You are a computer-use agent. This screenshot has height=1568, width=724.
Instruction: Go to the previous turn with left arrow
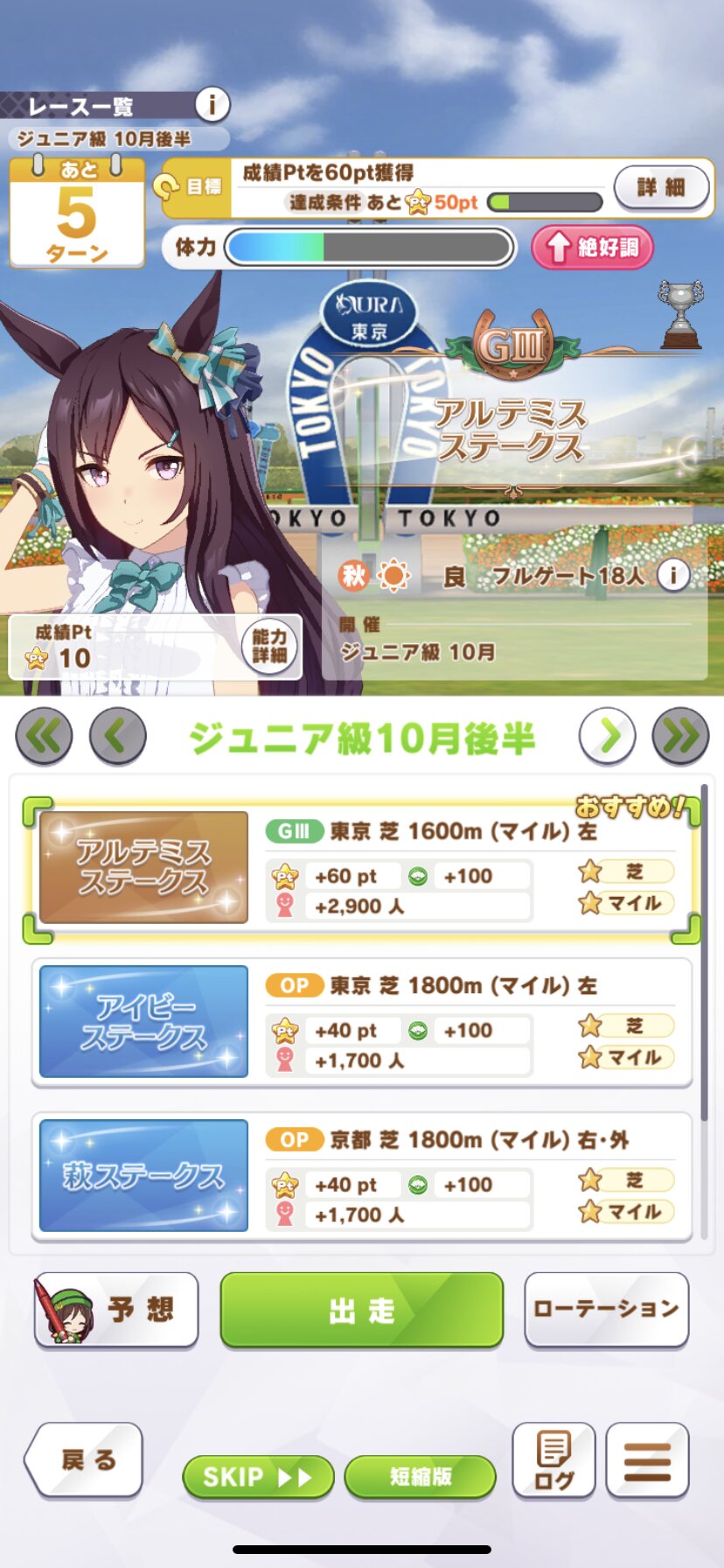pos(117,737)
